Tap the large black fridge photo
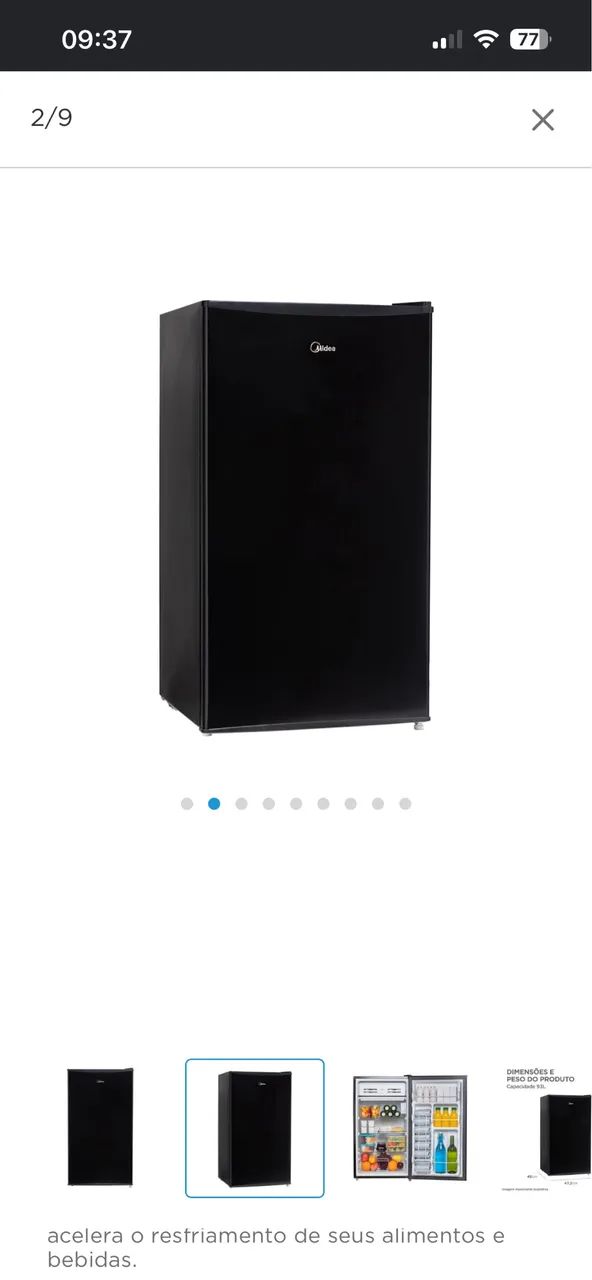 (296, 517)
